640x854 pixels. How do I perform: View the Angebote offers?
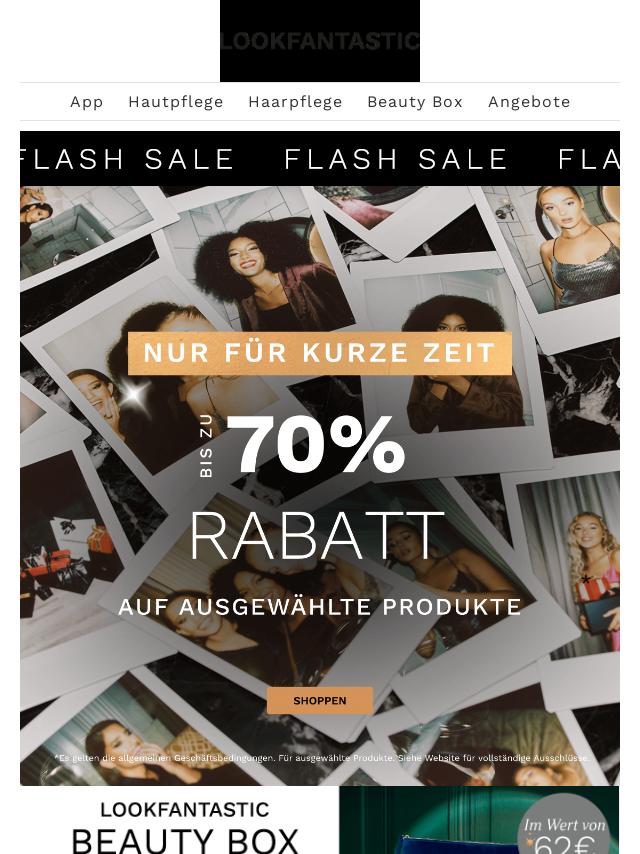click(x=529, y=102)
